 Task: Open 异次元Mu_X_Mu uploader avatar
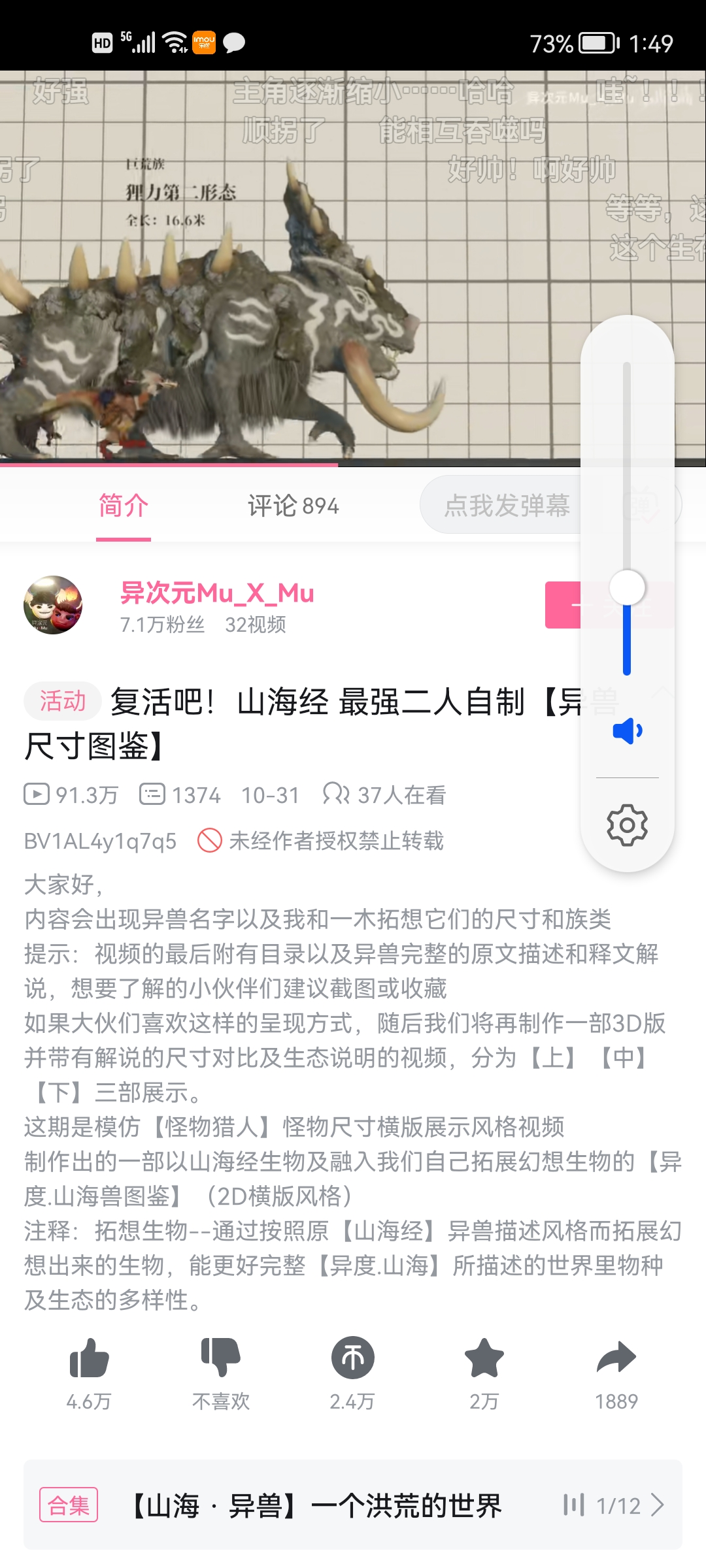point(53,605)
